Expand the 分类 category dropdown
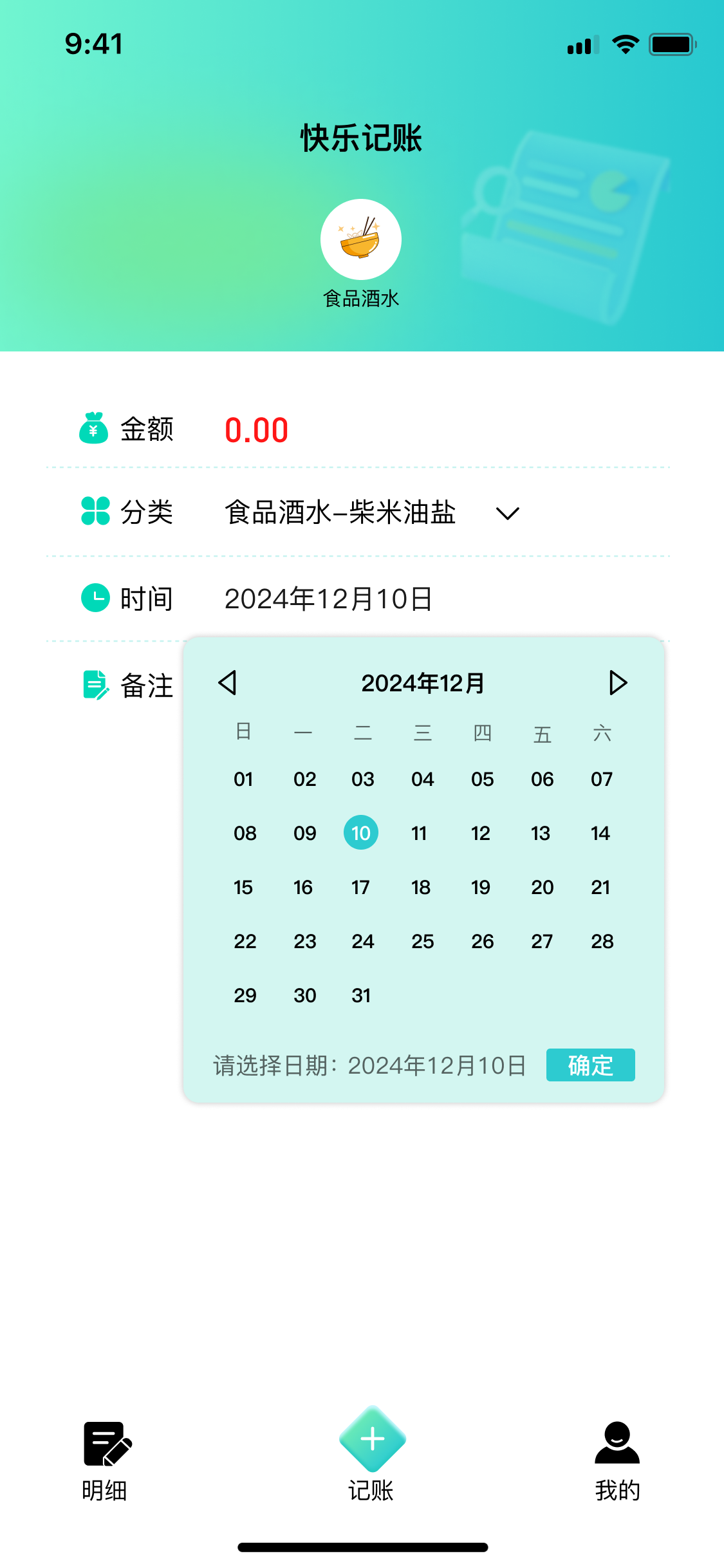This screenshot has width=724, height=1568. click(507, 513)
